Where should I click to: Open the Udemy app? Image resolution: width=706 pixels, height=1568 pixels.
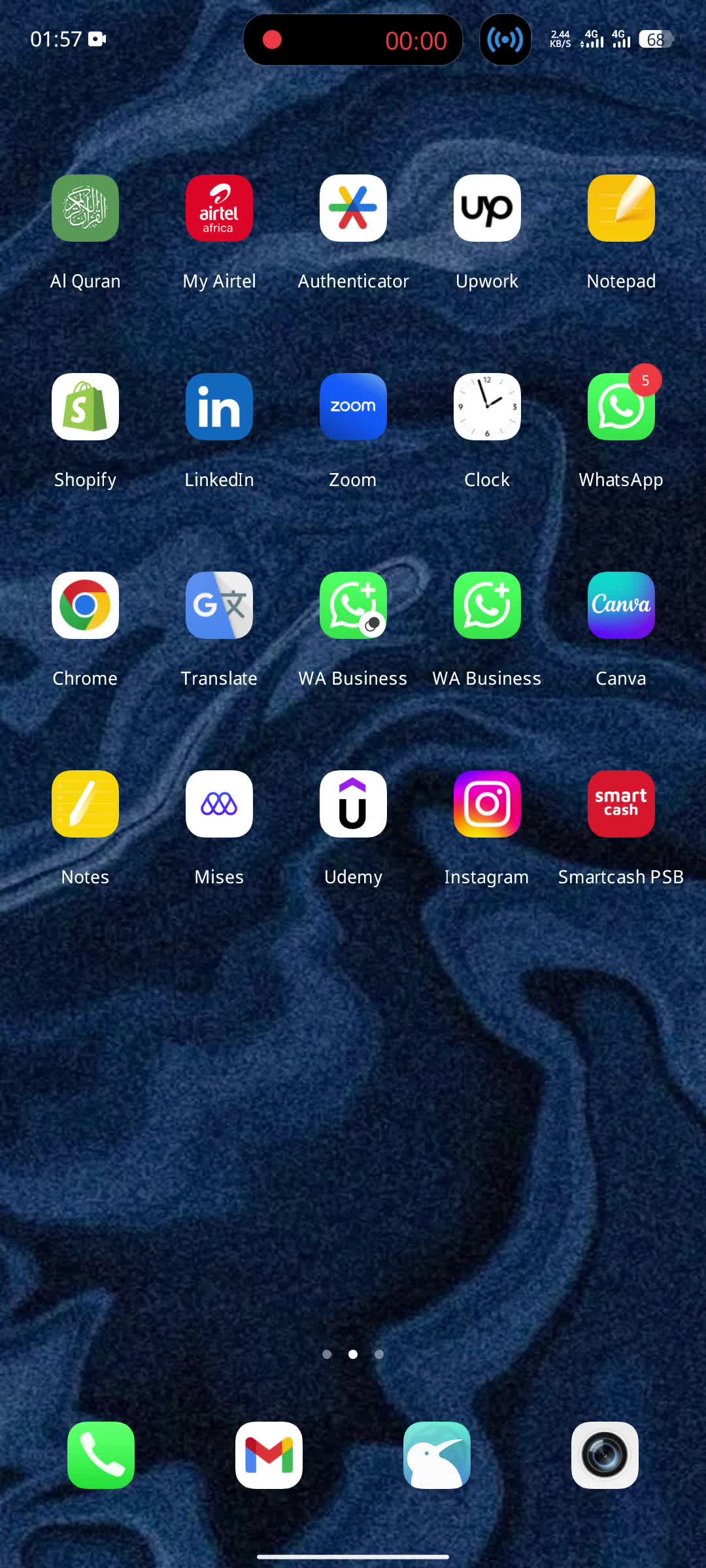(353, 804)
